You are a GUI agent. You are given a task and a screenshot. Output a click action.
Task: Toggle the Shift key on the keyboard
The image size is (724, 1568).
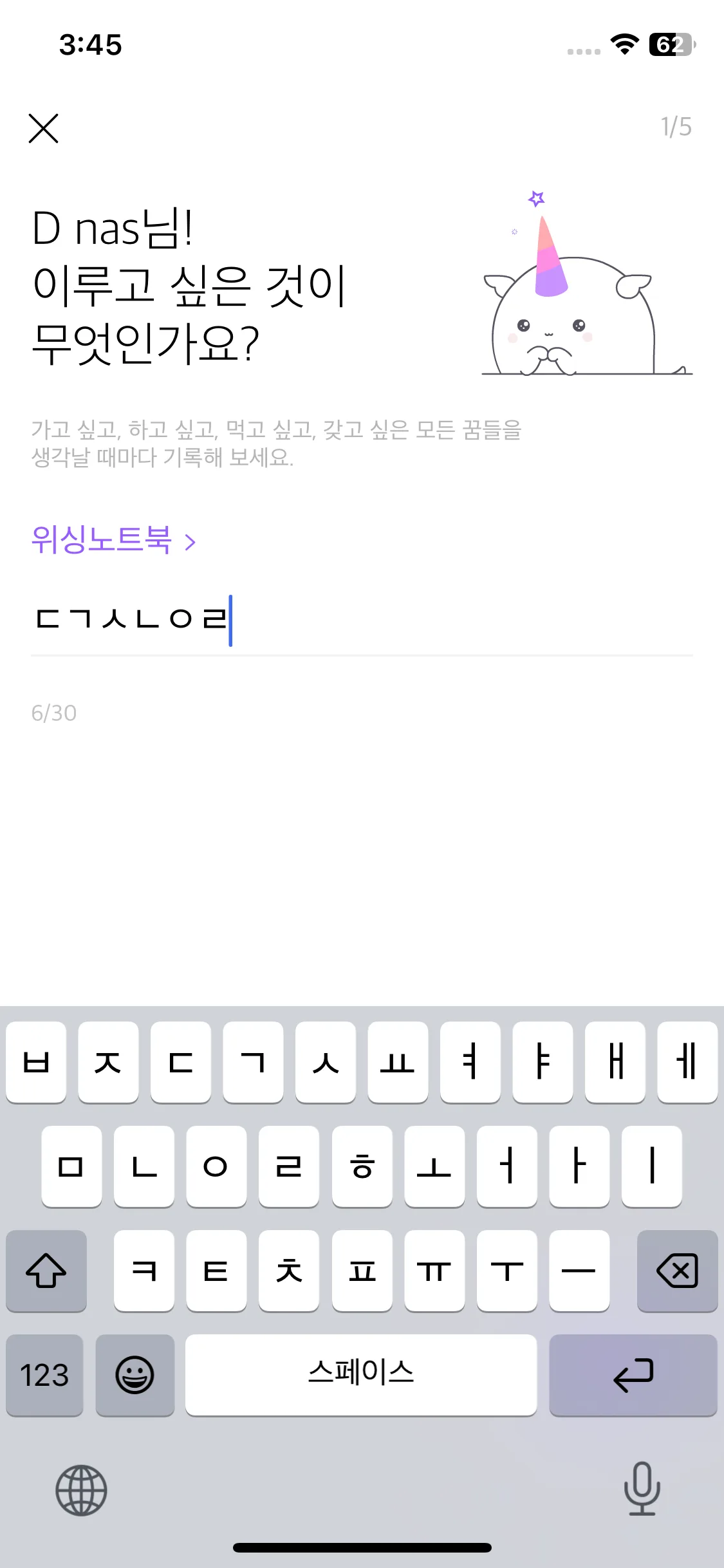(x=46, y=1271)
